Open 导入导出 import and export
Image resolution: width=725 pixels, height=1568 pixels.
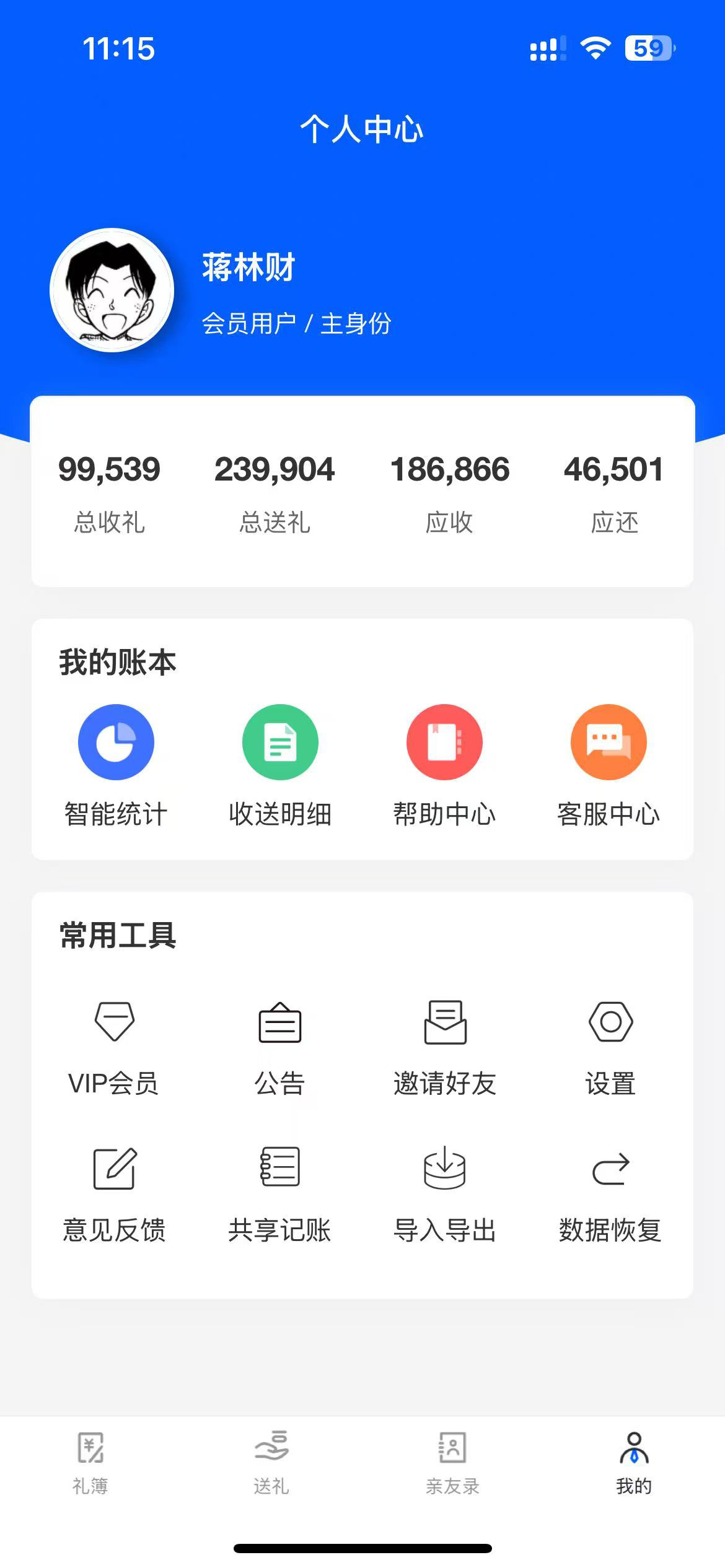[x=445, y=1195]
